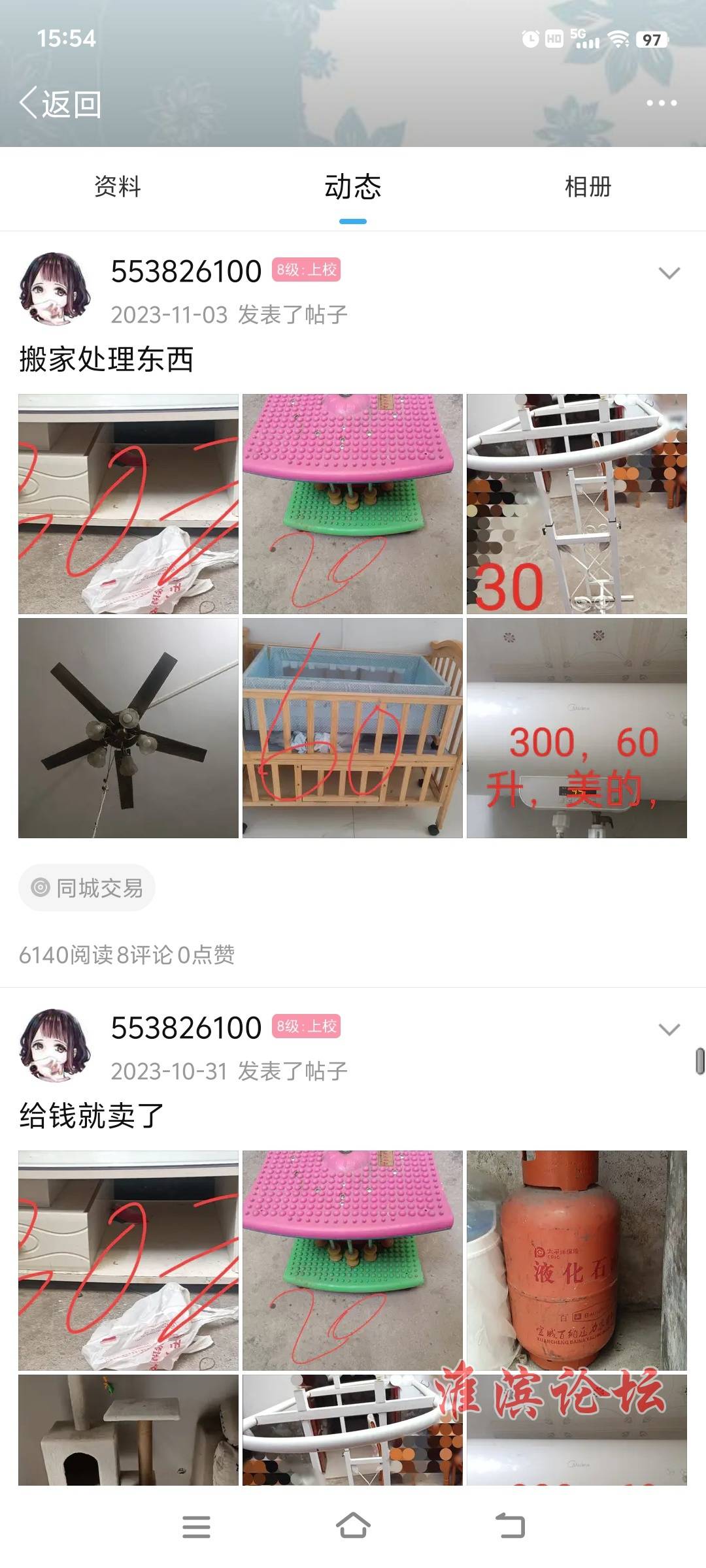
Task: Open the post titled 给钱就卖了
Action: [x=92, y=1115]
